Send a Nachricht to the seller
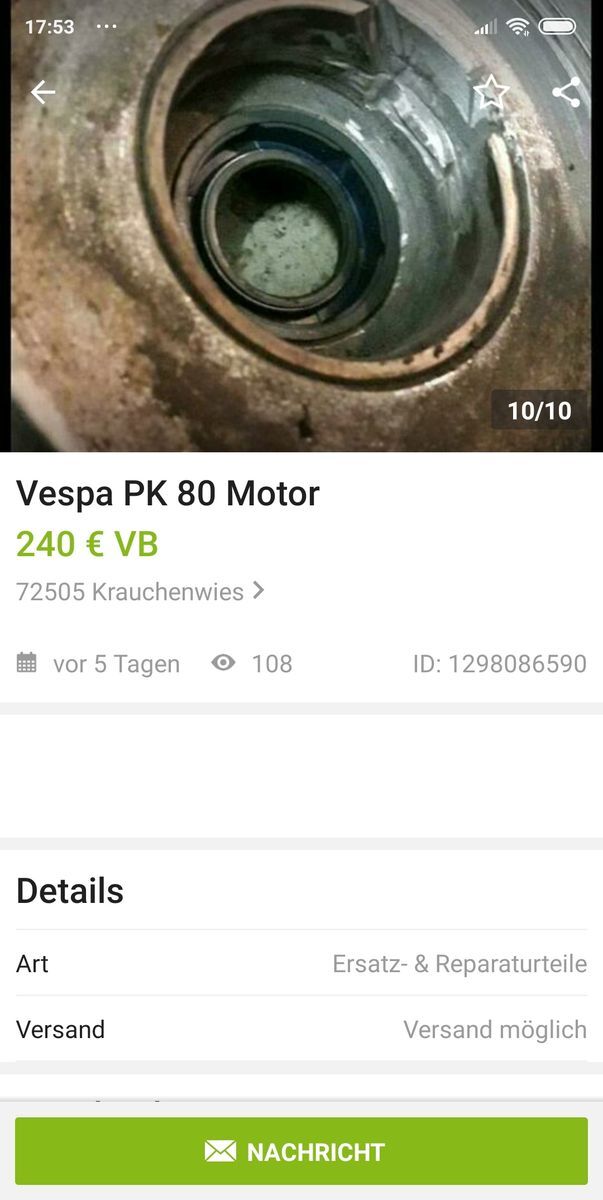Screen dimensions: 603x1200 [x=301, y=1151]
